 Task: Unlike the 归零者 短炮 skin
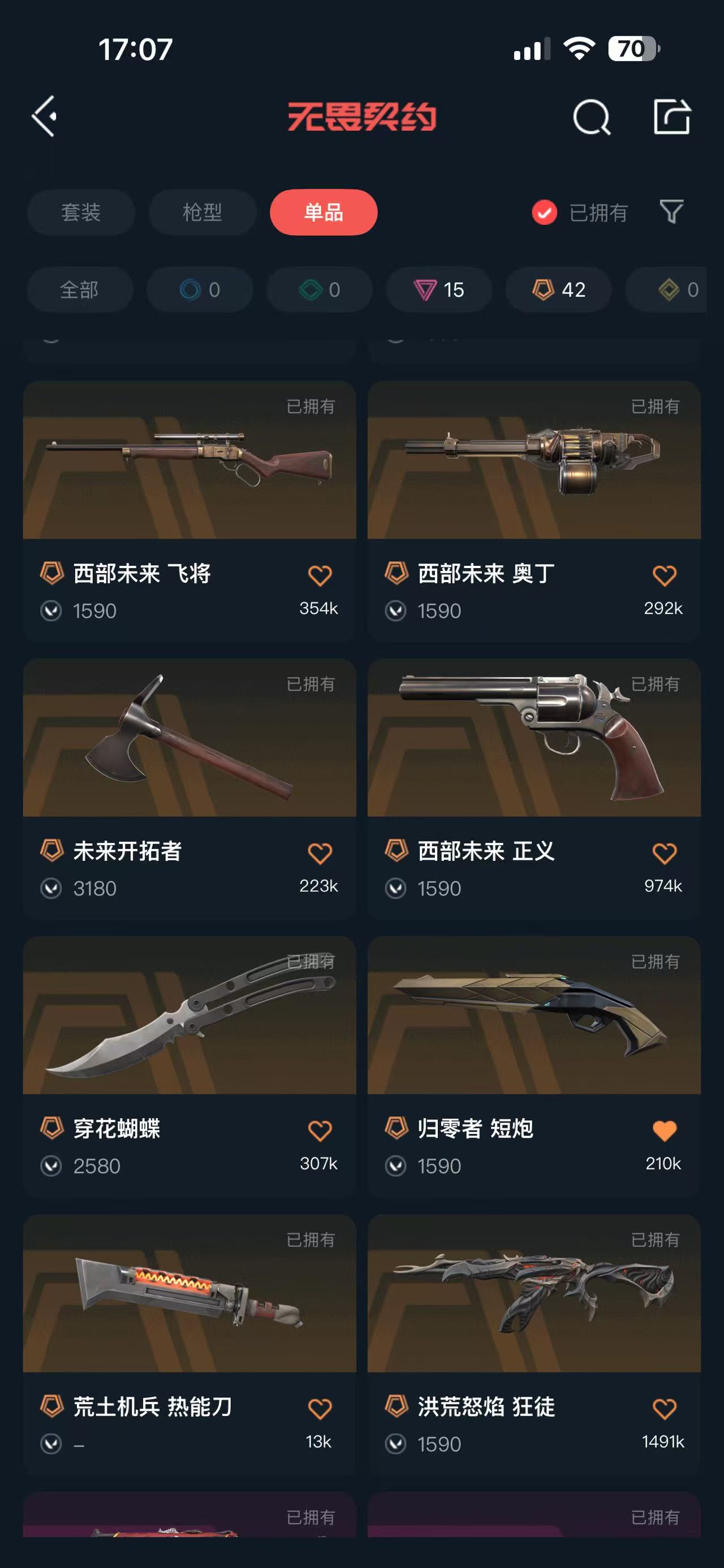tap(663, 1130)
